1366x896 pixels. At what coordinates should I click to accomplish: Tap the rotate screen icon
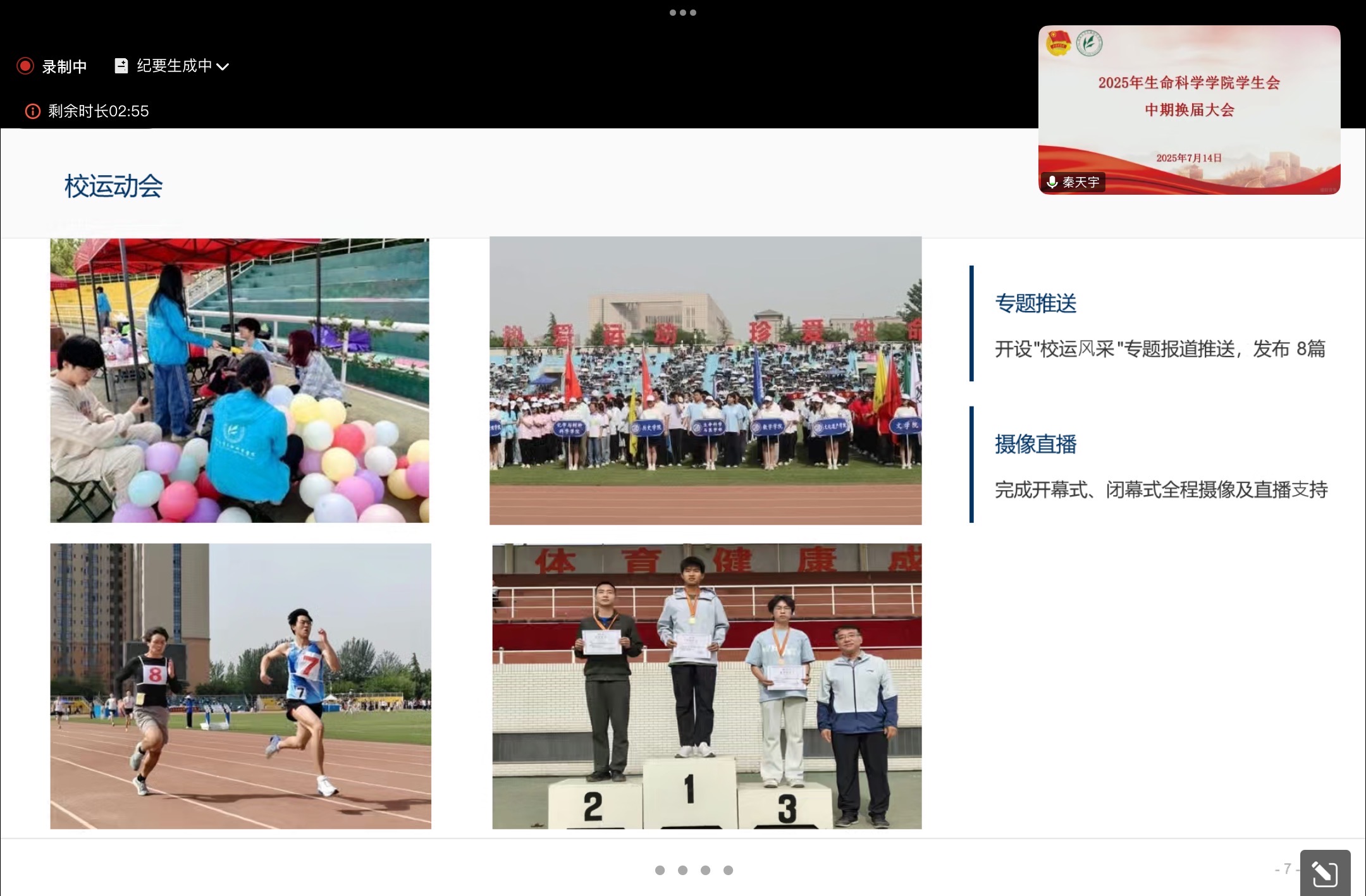(x=1325, y=873)
